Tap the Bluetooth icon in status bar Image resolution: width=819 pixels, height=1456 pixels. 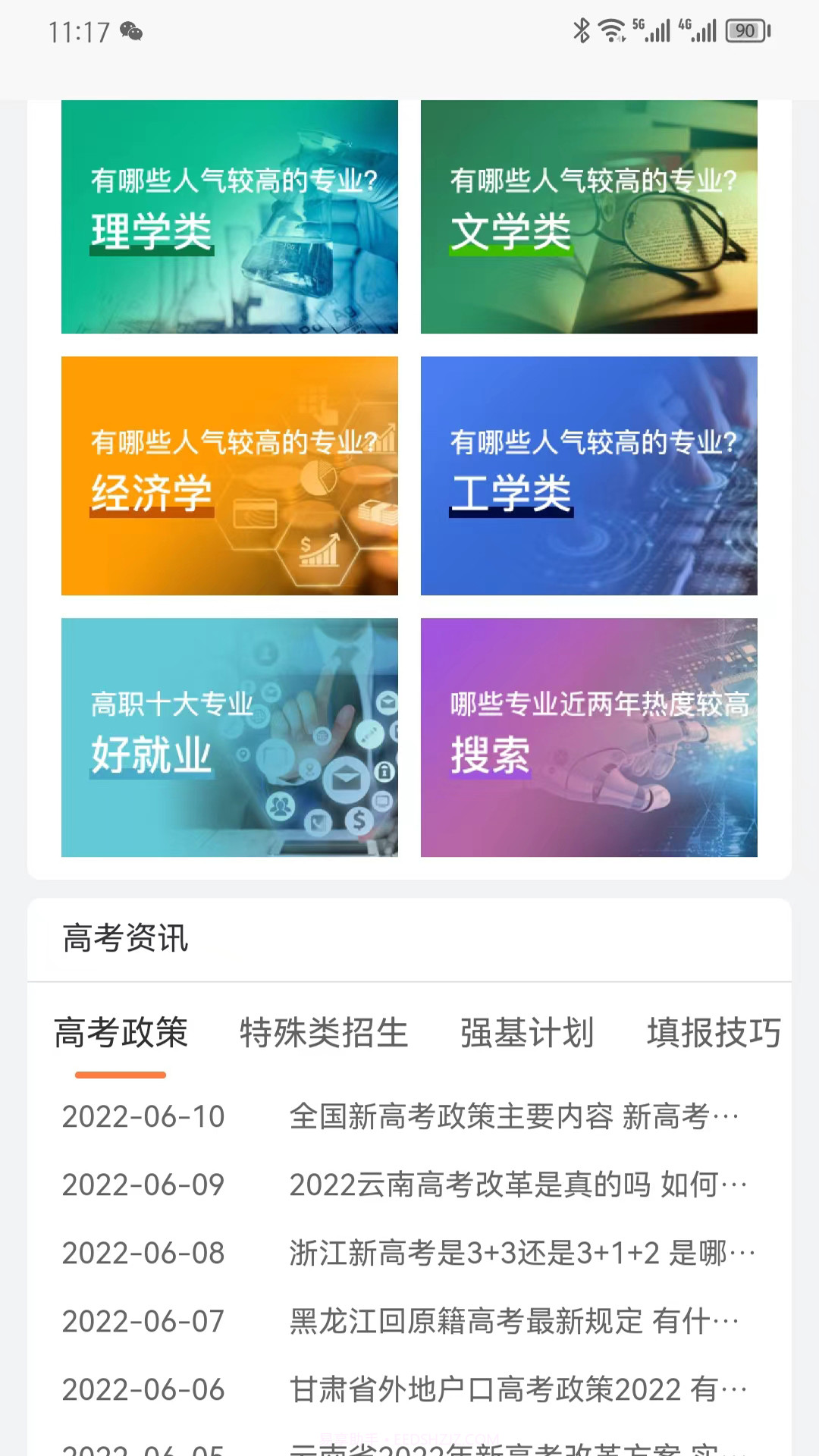click(x=581, y=30)
